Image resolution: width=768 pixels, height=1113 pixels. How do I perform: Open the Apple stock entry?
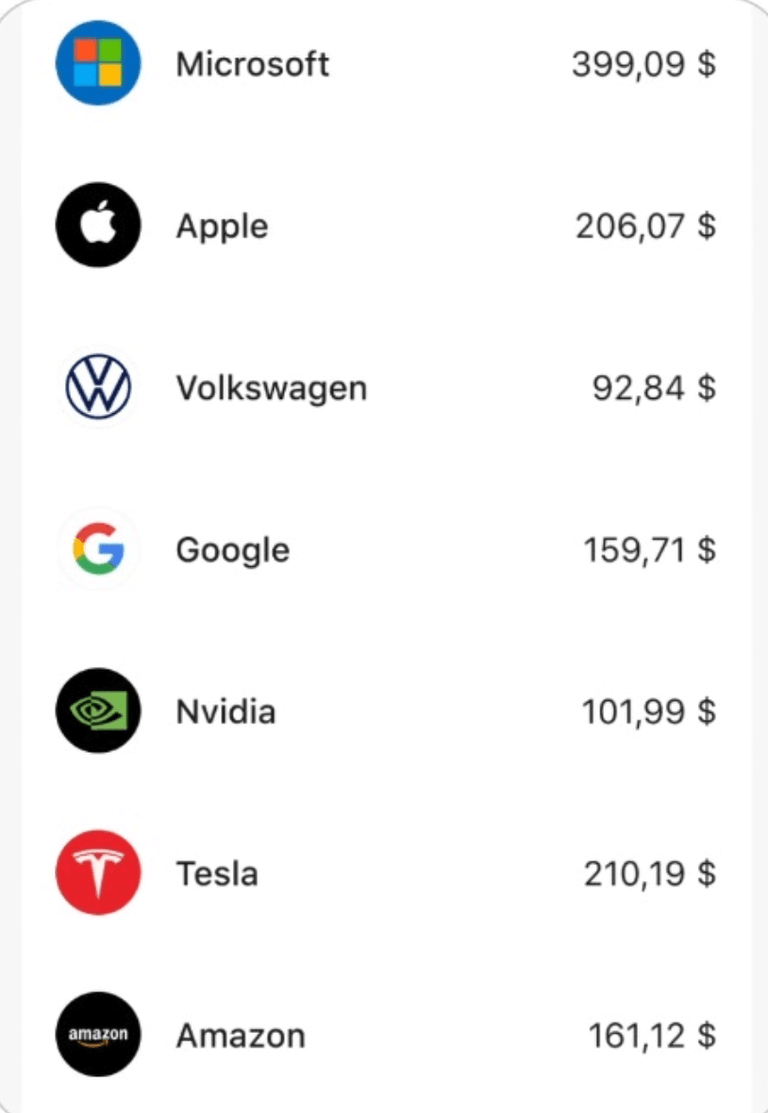tap(222, 225)
